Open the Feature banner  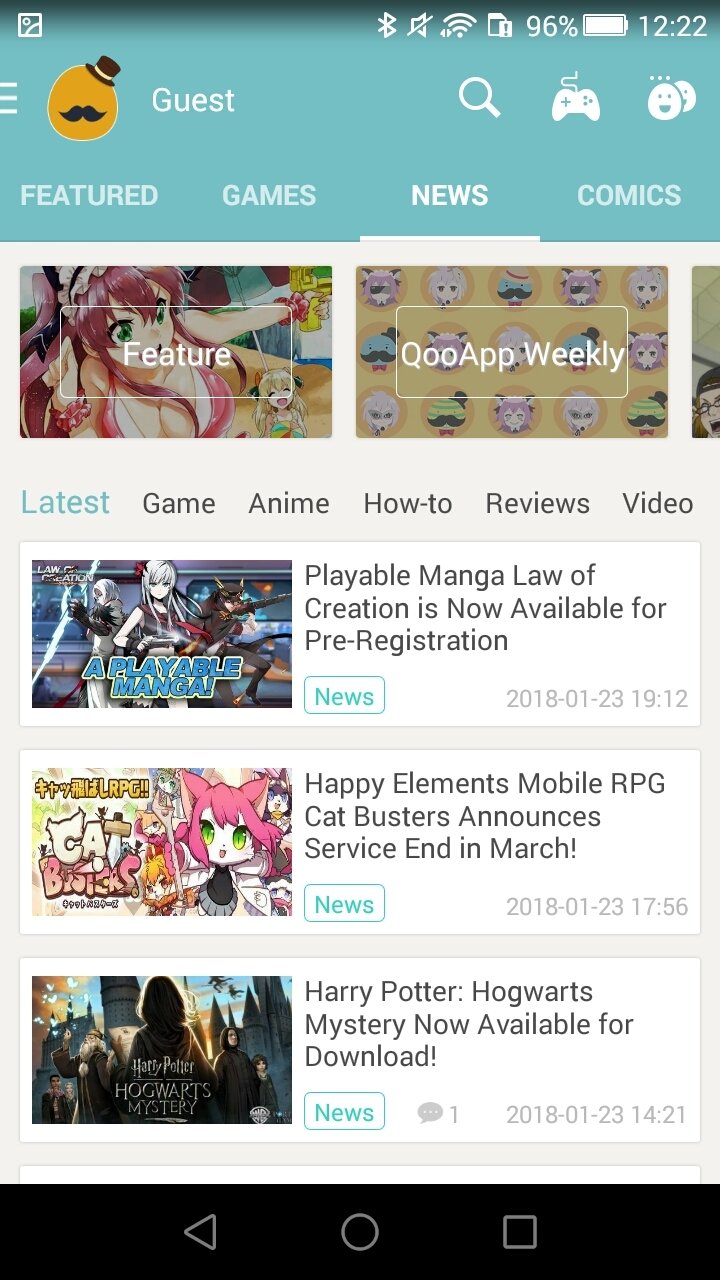pos(176,352)
